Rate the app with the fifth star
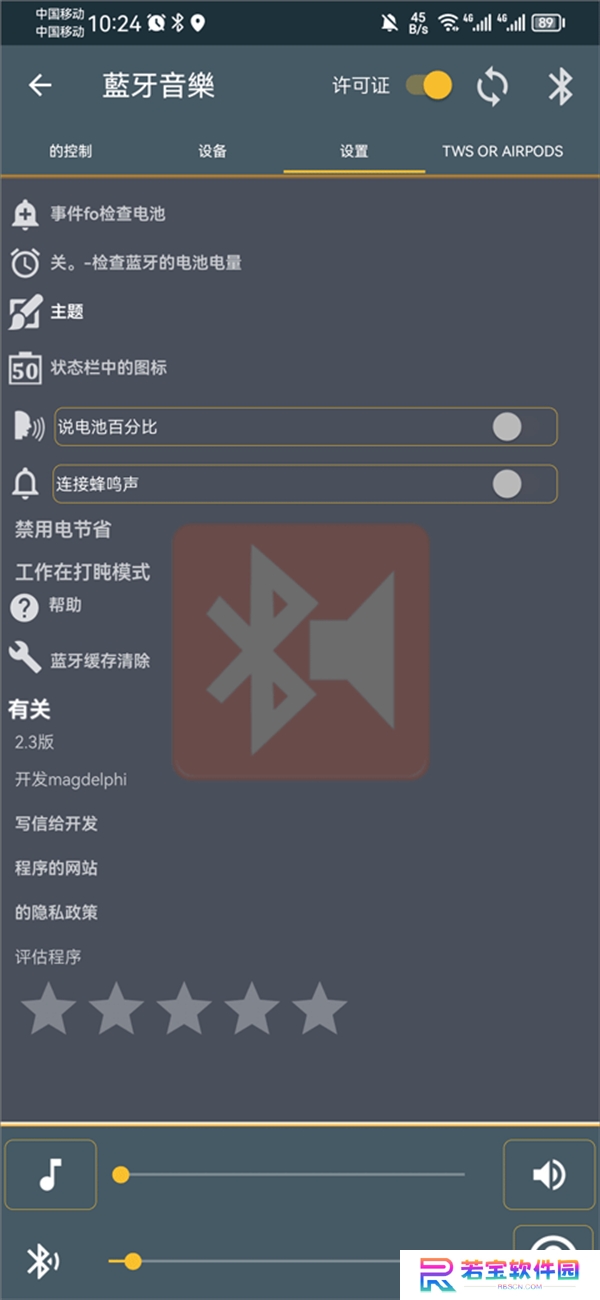The image size is (600, 1300). pyautogui.click(x=319, y=1008)
